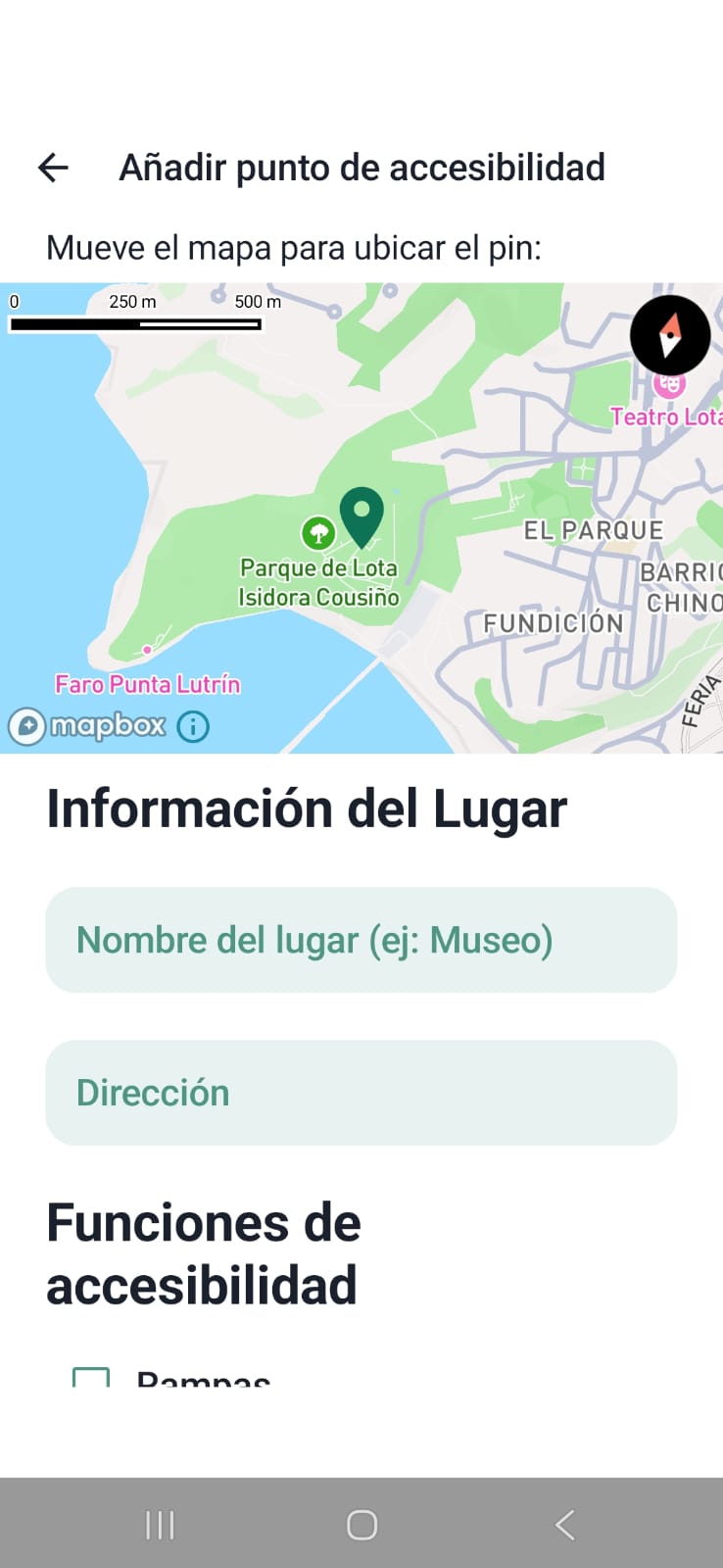Focus the Nombre del lugar input field
723x1568 pixels.
(x=361, y=940)
